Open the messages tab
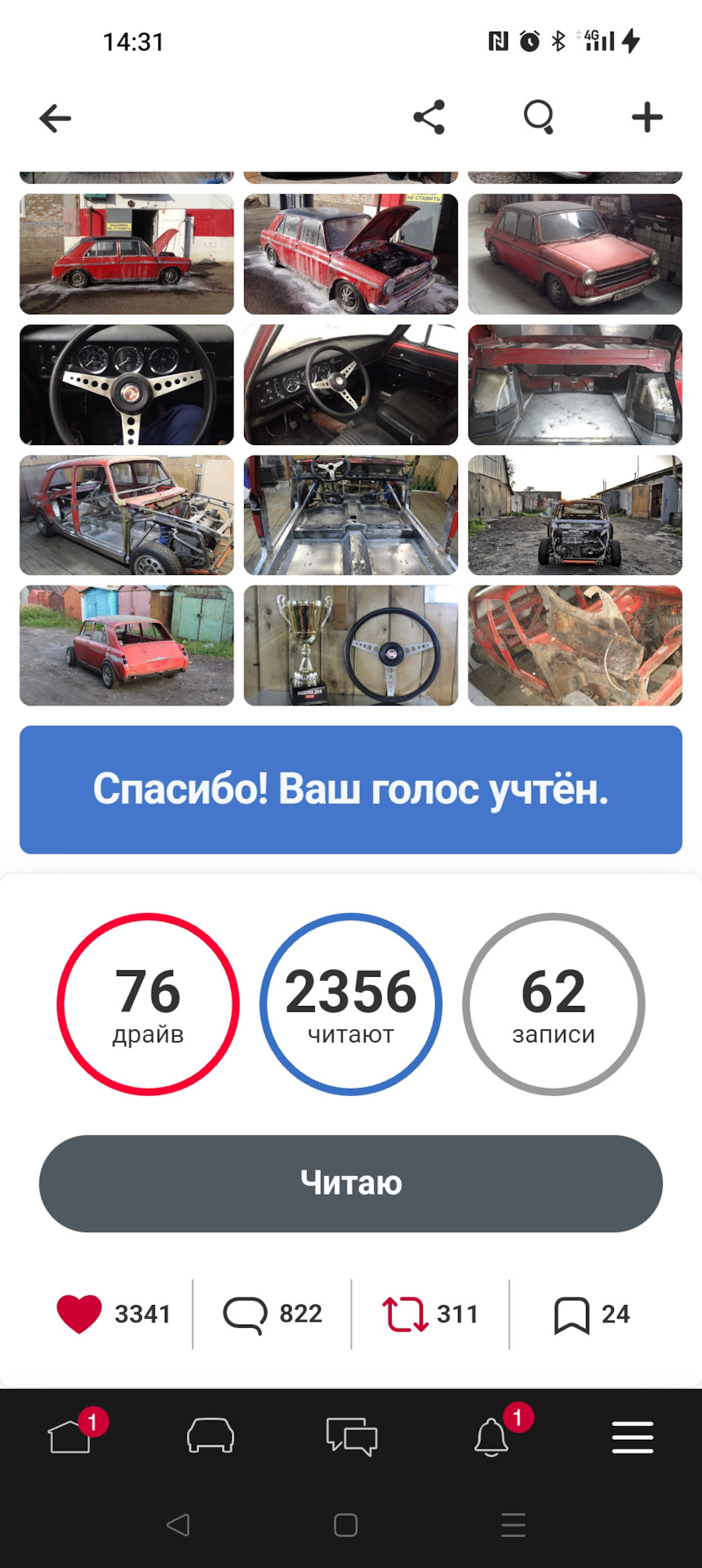 pos(351,1437)
